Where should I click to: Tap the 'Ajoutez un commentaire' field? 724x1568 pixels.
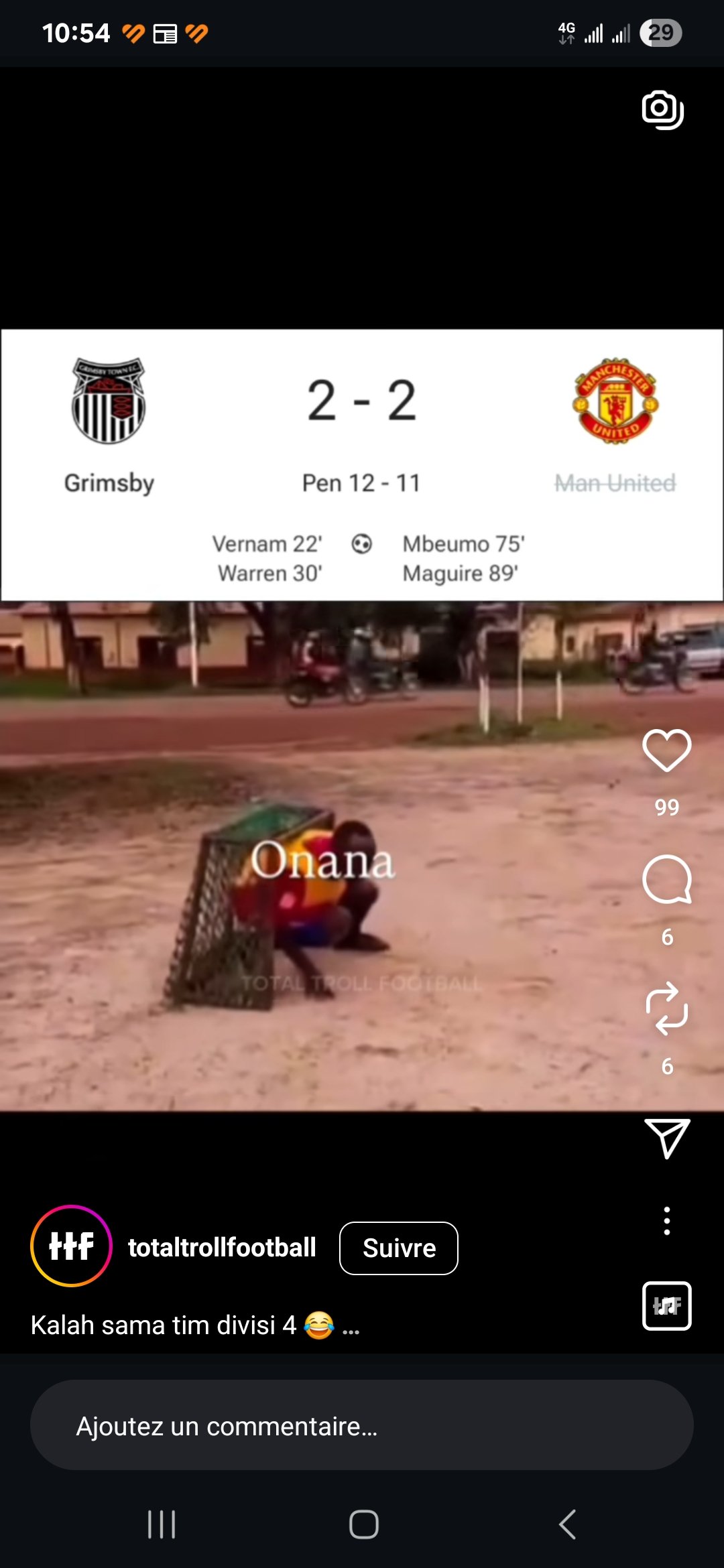click(x=362, y=1425)
